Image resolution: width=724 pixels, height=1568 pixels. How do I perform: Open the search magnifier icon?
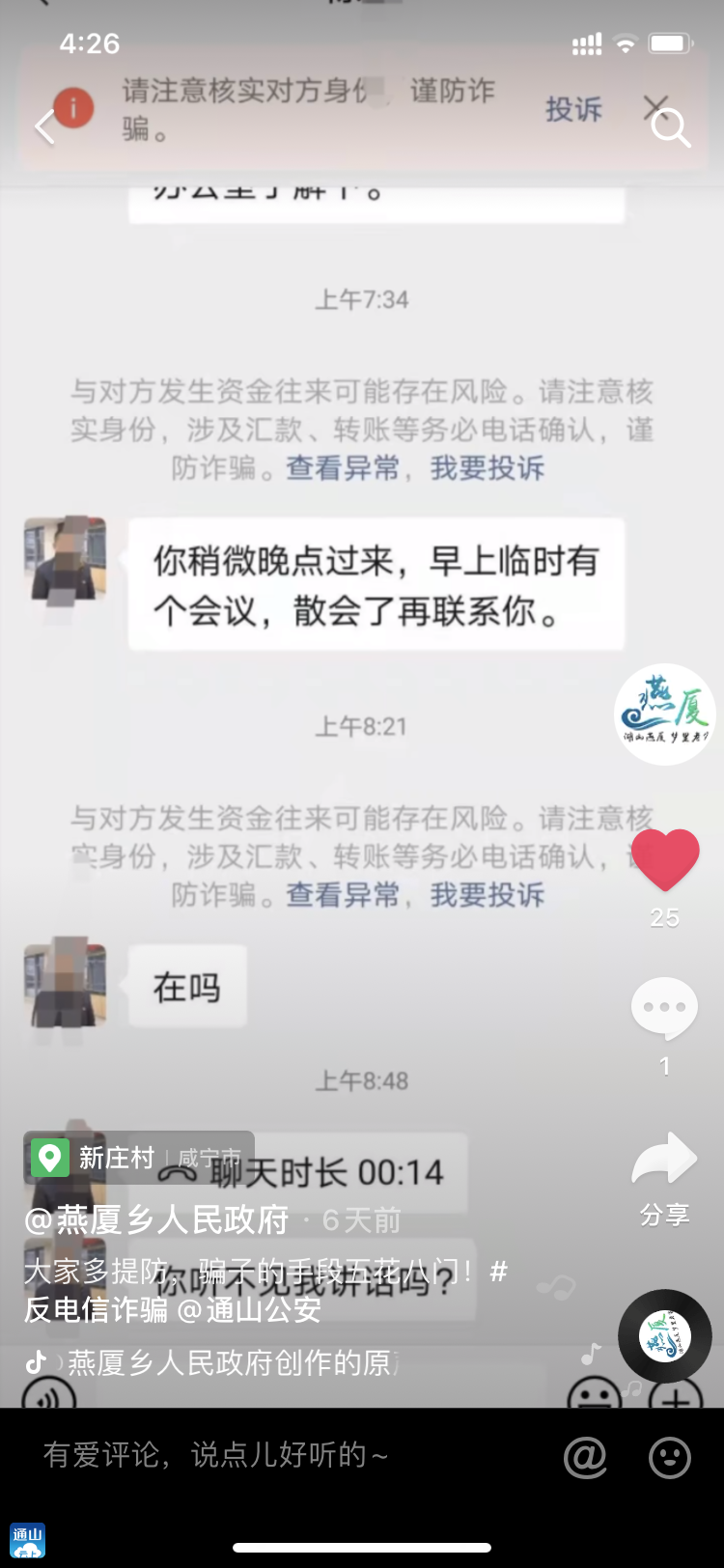coord(670,126)
